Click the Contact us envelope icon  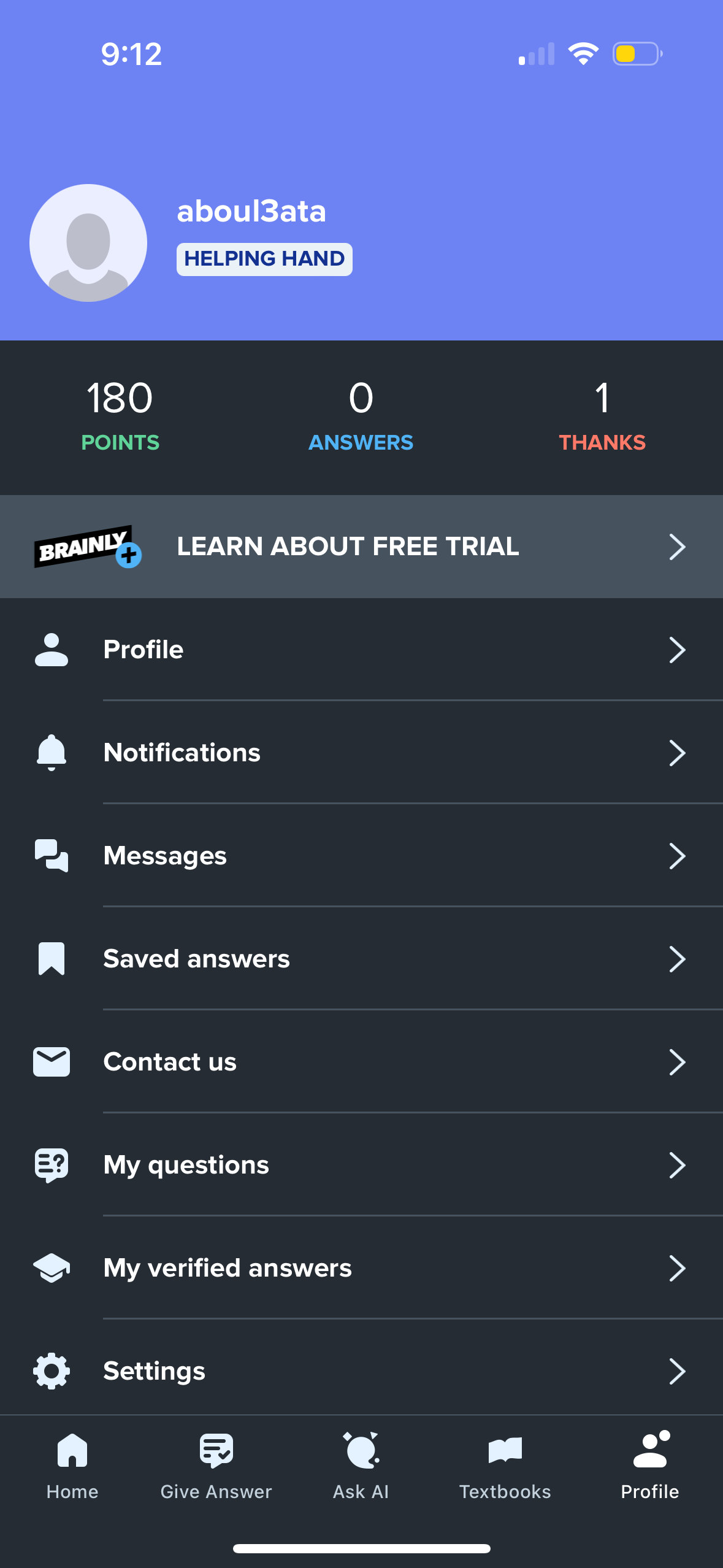coord(52,1062)
